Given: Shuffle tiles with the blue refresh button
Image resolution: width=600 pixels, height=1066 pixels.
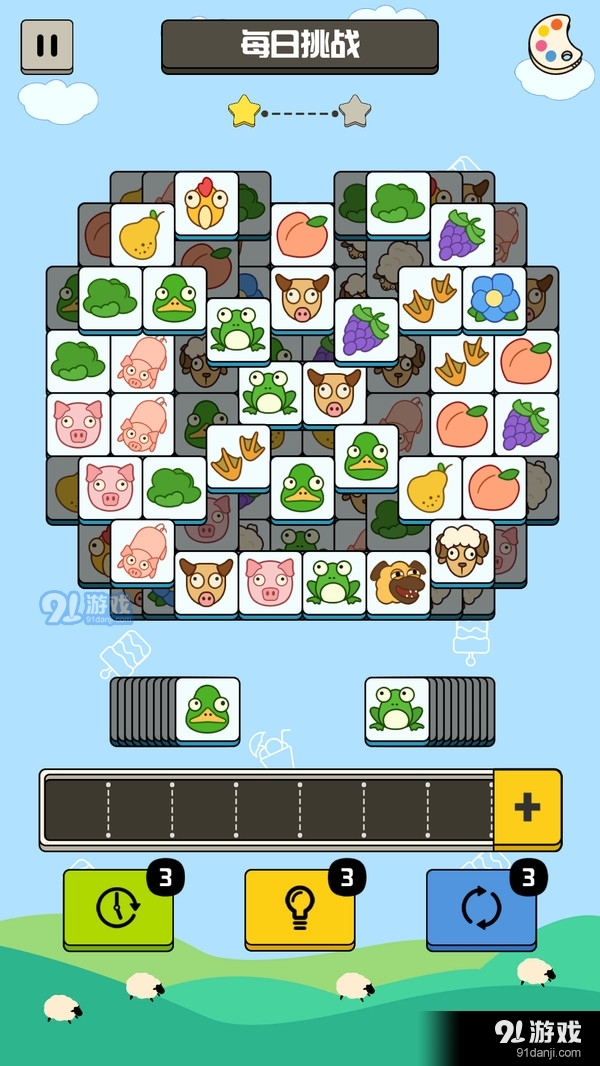Looking at the screenshot, I should coord(481,908).
